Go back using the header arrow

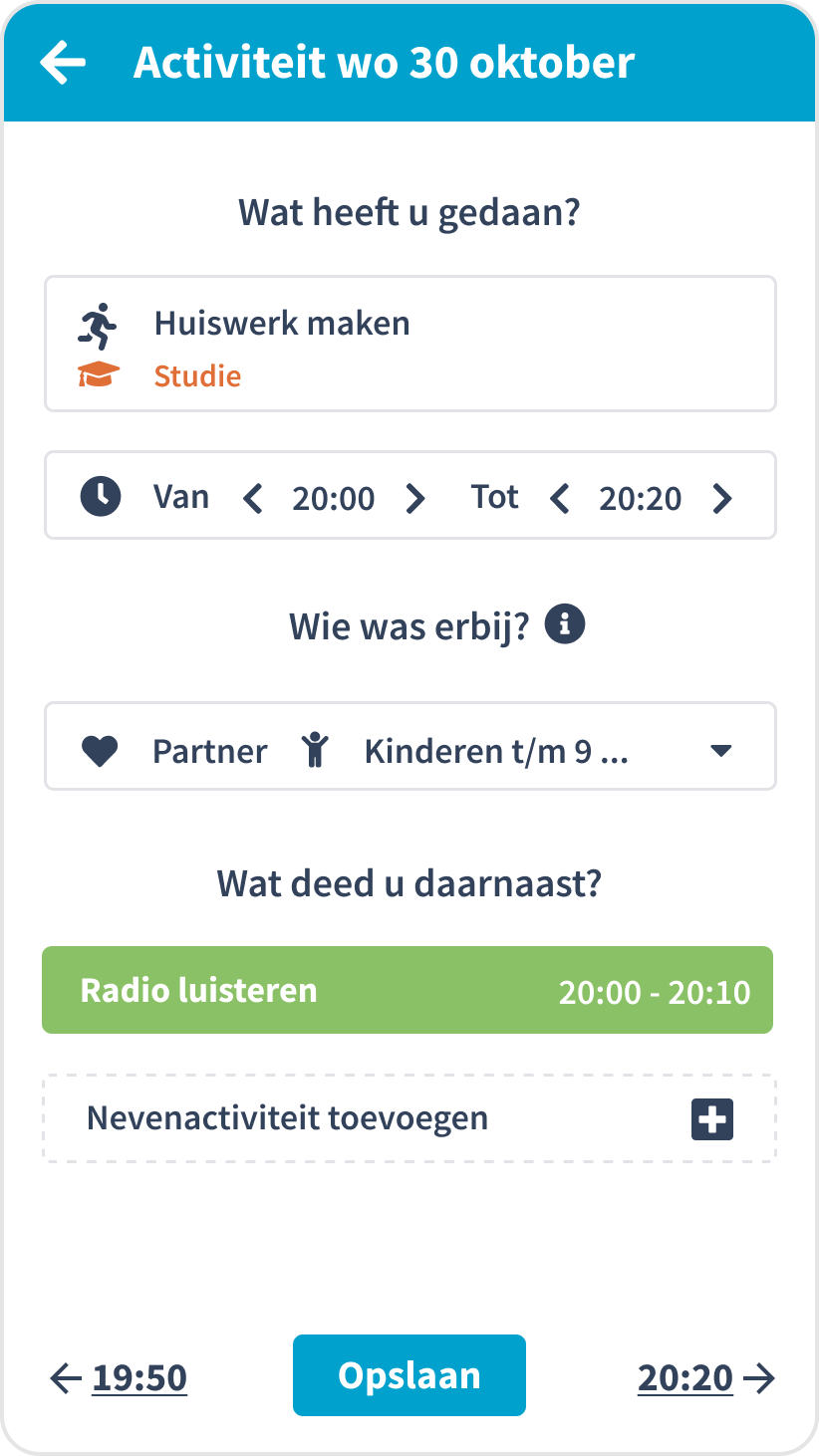click(63, 63)
